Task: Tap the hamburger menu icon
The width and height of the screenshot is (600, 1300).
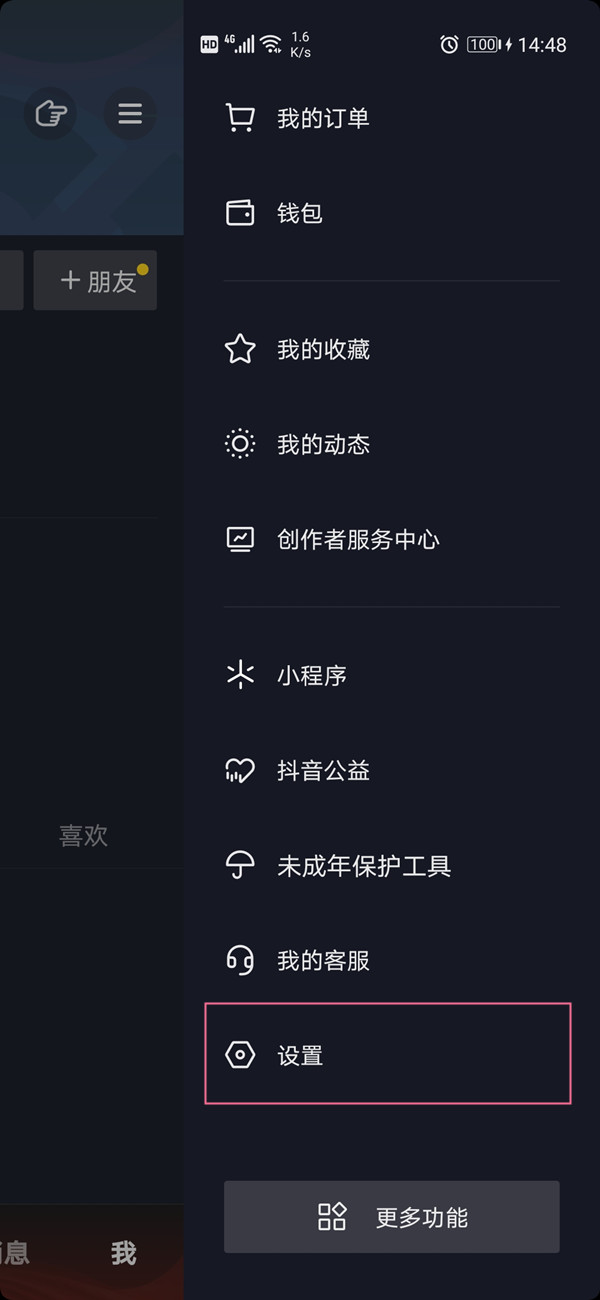Action: (x=130, y=114)
